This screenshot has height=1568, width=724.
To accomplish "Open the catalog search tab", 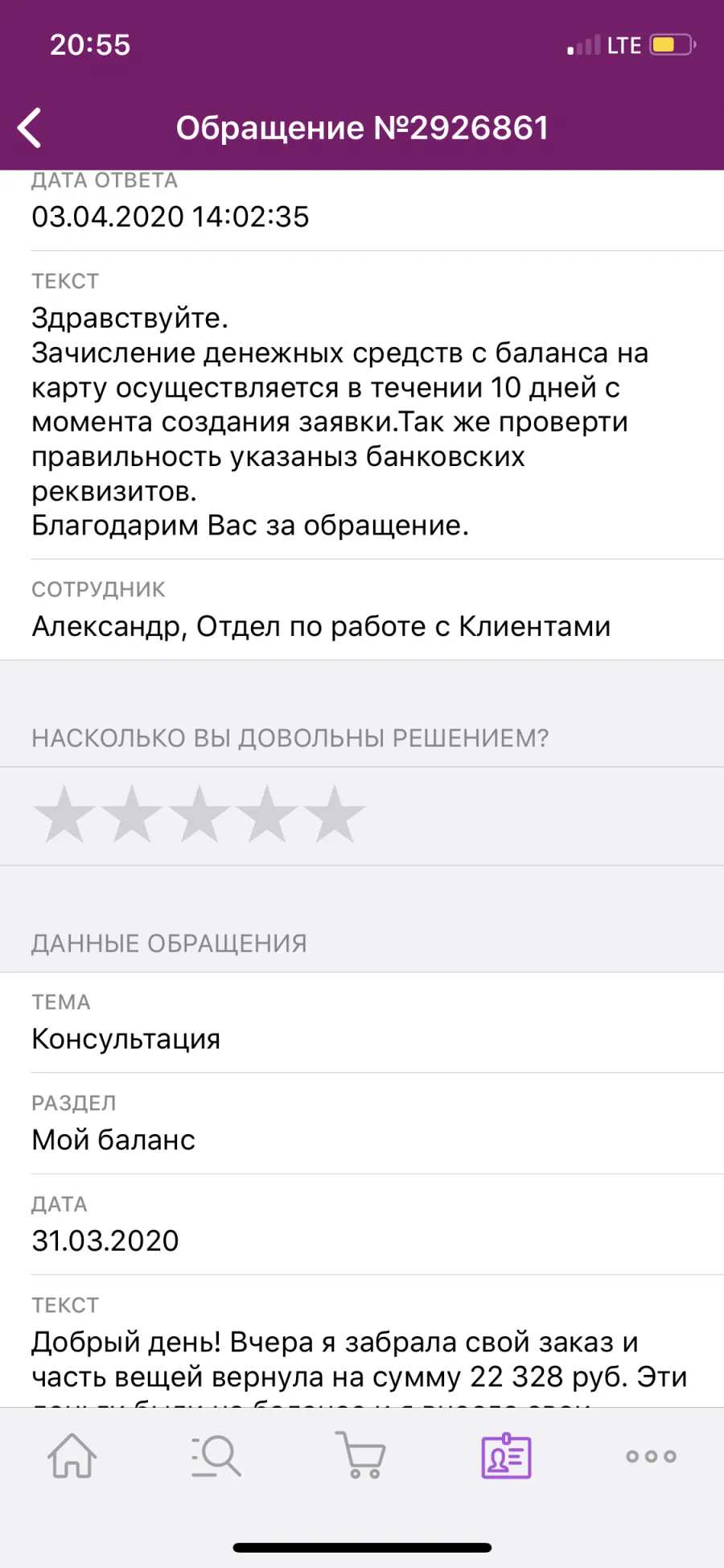I will [216, 1456].
